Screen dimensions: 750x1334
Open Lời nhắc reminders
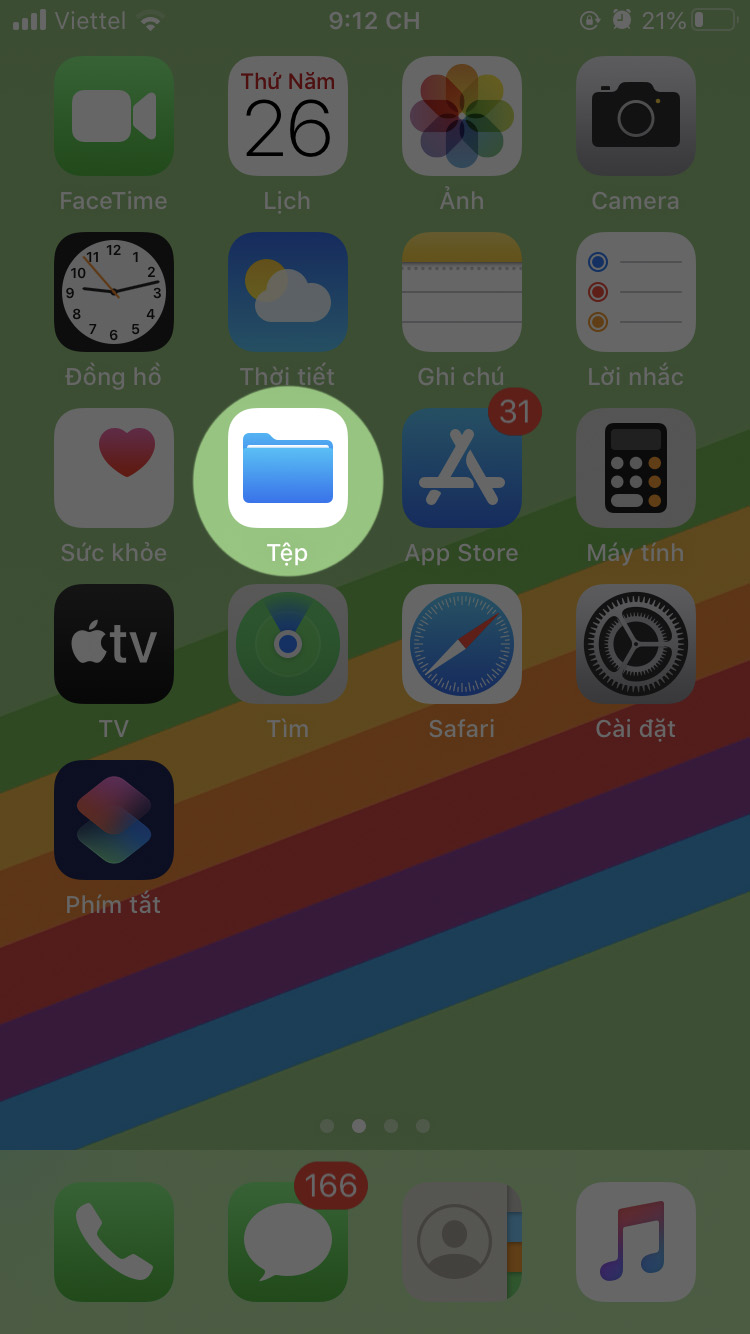(x=636, y=292)
